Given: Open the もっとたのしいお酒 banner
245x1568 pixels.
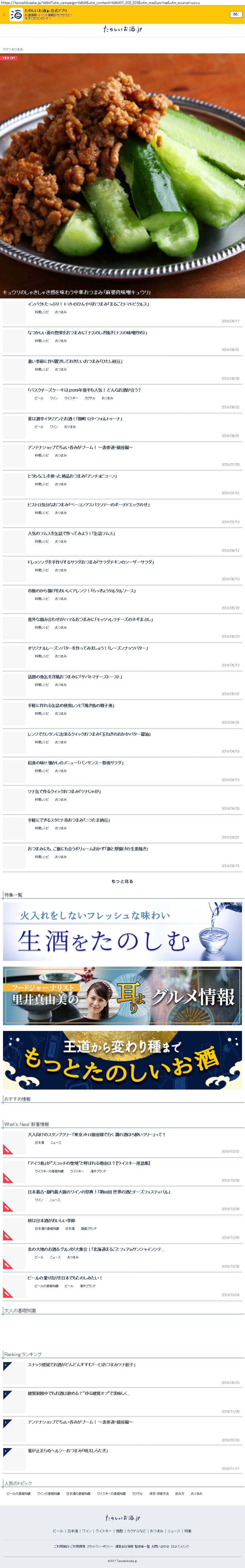Looking at the screenshot, I should coord(122,1060).
